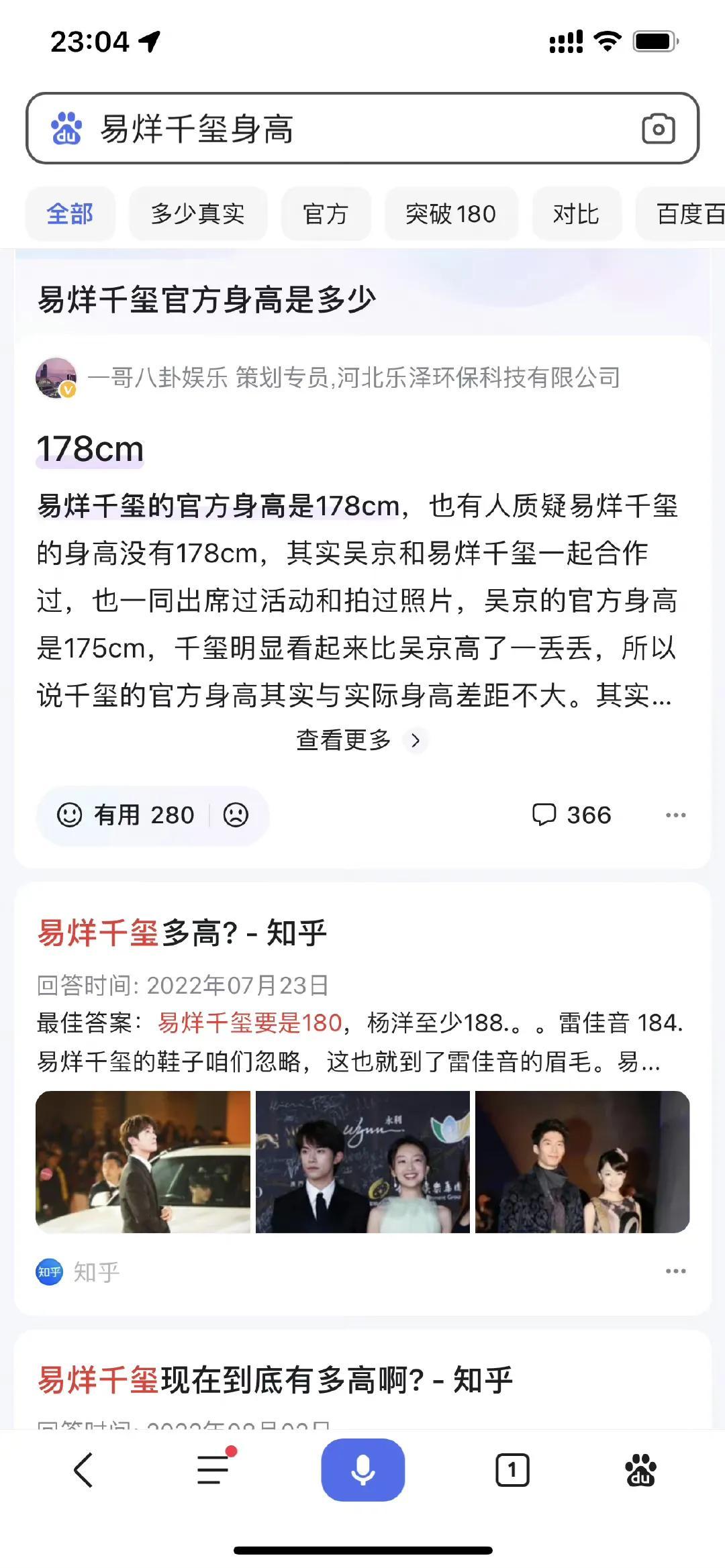
Task: Switch to the 官方 filter chip
Action: click(x=326, y=214)
